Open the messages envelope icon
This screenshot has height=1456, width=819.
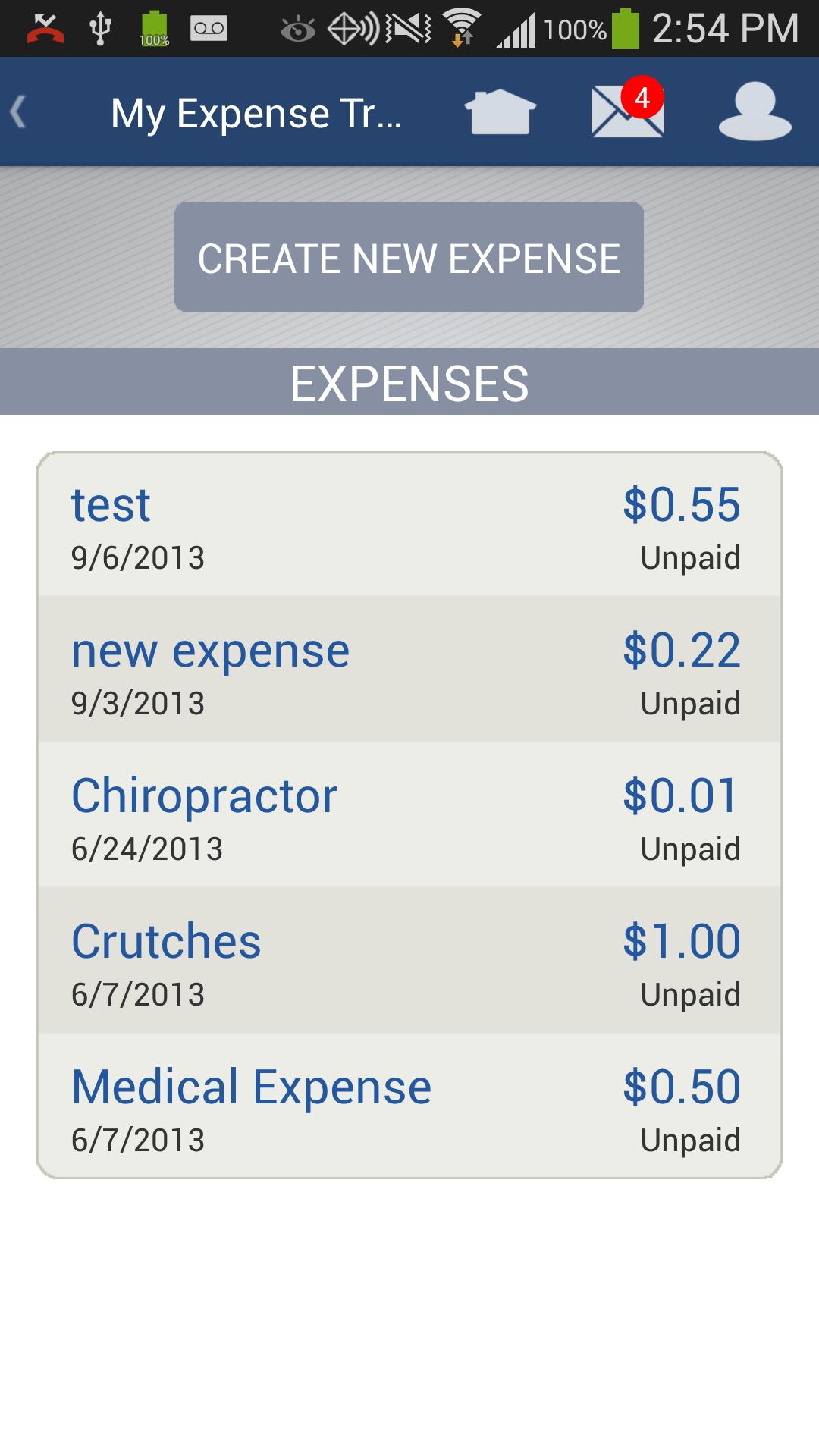(622, 115)
